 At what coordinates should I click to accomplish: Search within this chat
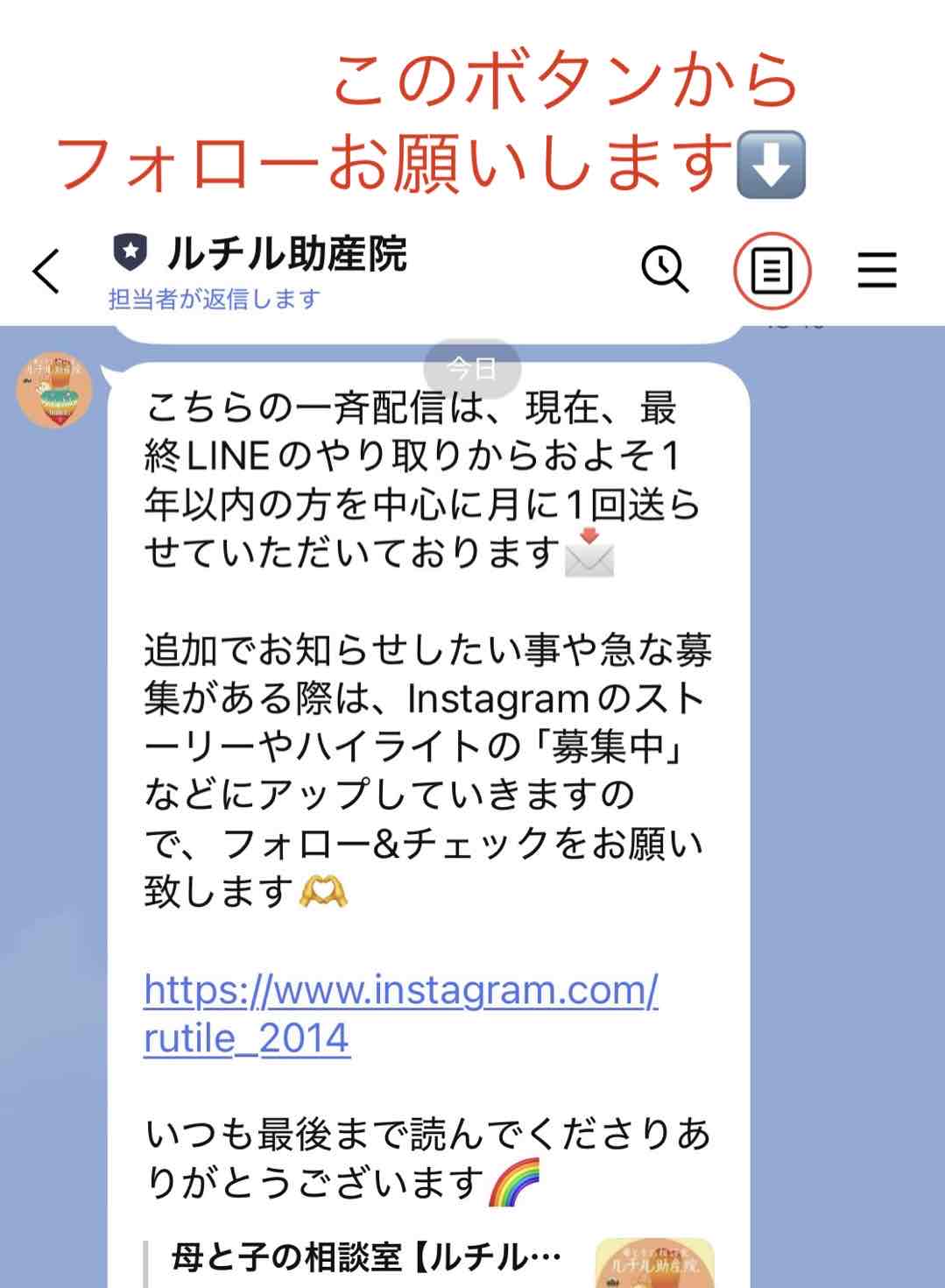[665, 269]
